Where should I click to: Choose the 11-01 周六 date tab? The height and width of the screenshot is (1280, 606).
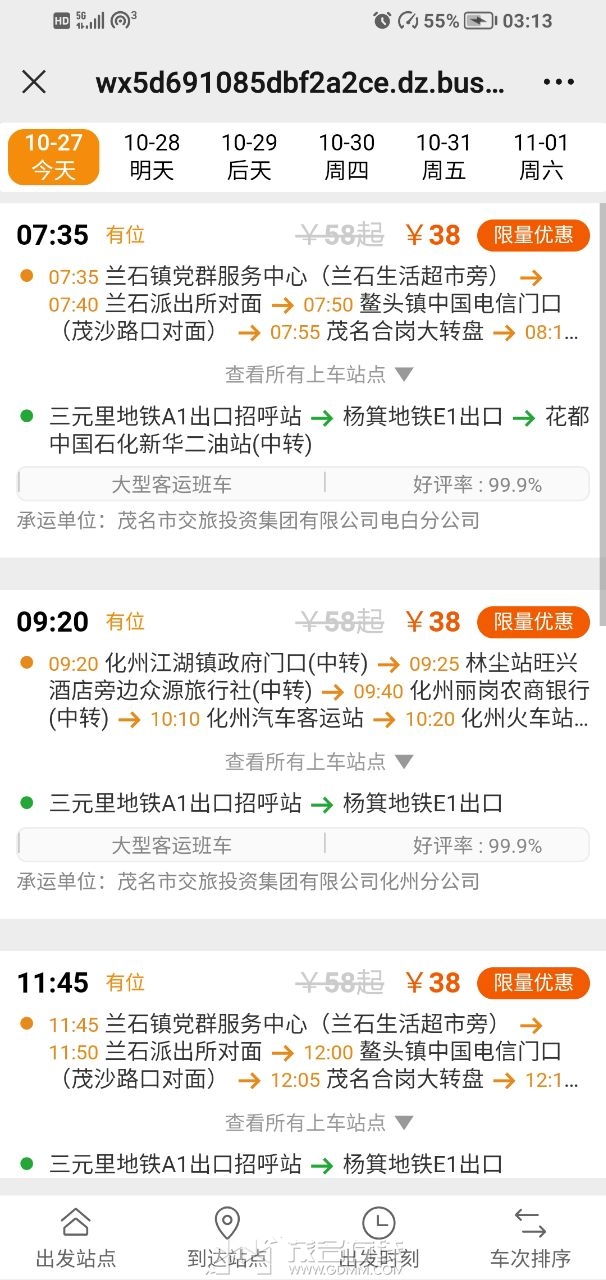coord(541,157)
